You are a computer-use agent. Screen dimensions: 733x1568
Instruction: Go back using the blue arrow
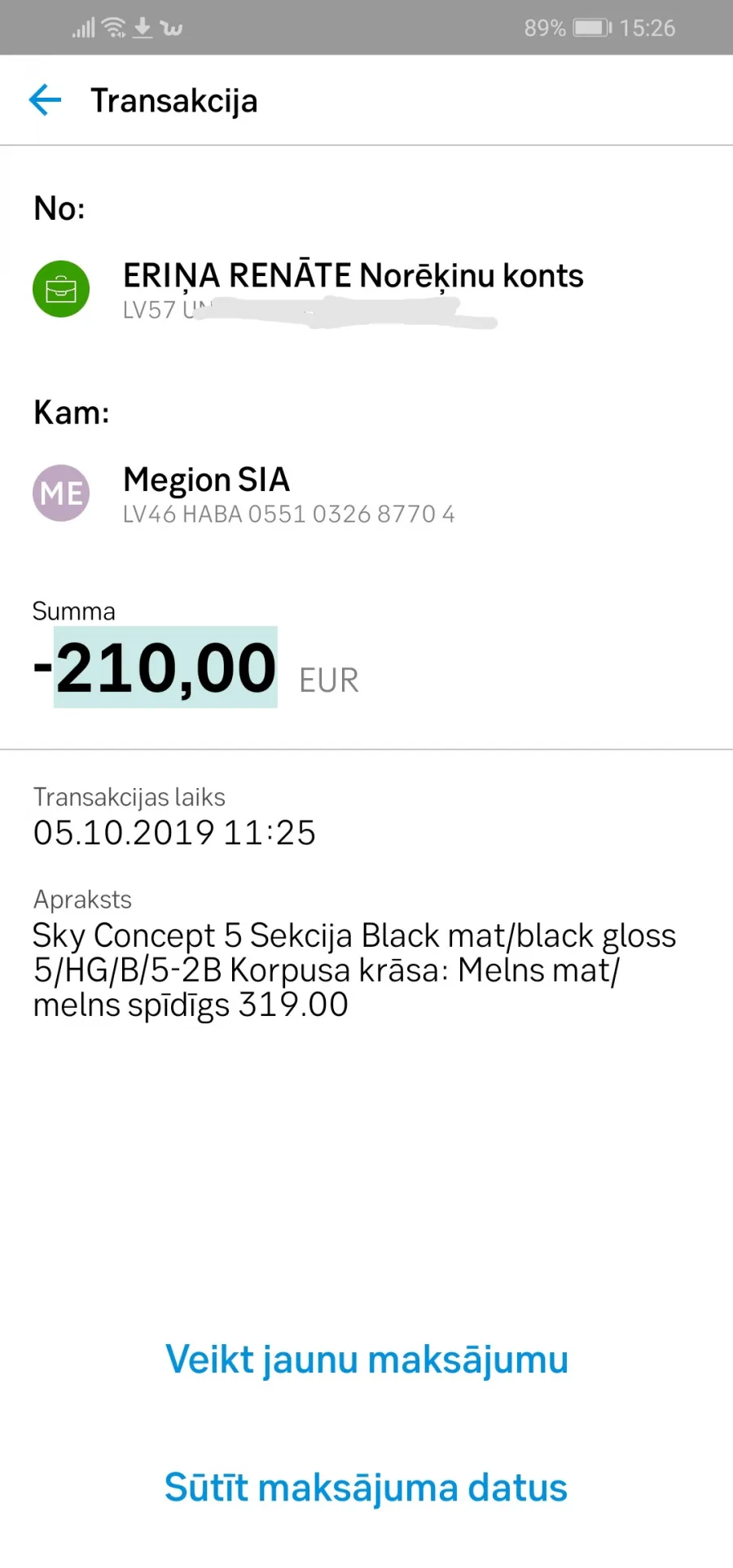coord(45,100)
